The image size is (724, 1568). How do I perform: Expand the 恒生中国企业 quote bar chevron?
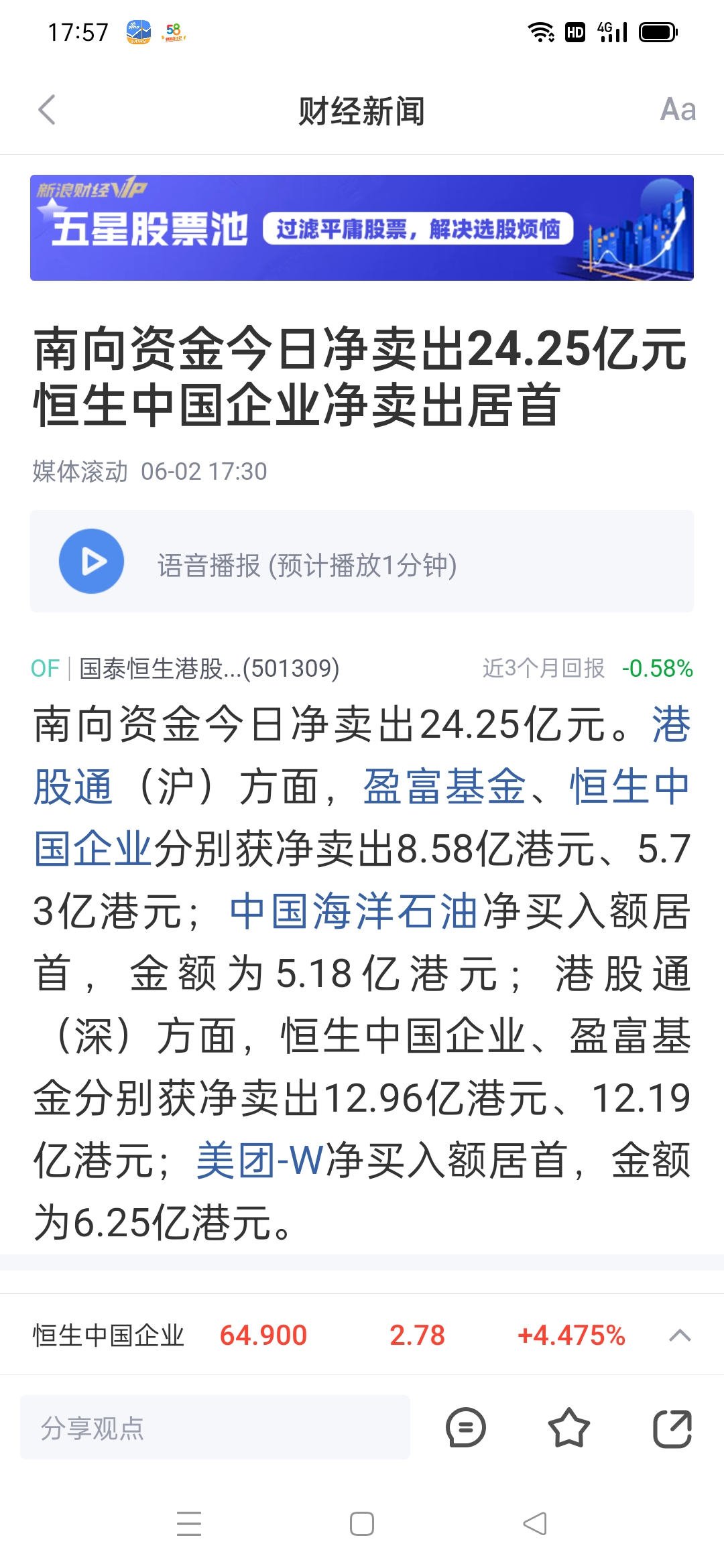pos(680,1335)
